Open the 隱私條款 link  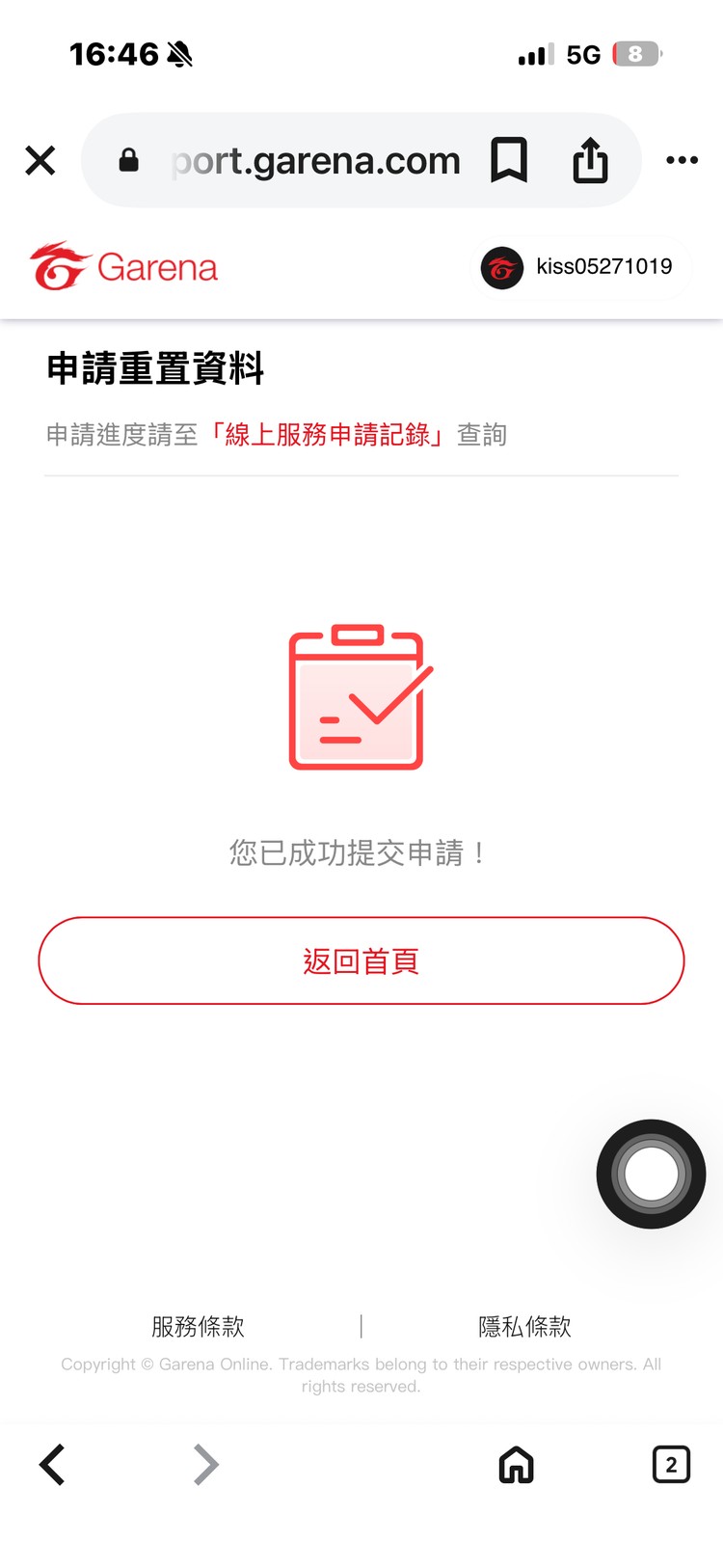pyautogui.click(x=524, y=1327)
